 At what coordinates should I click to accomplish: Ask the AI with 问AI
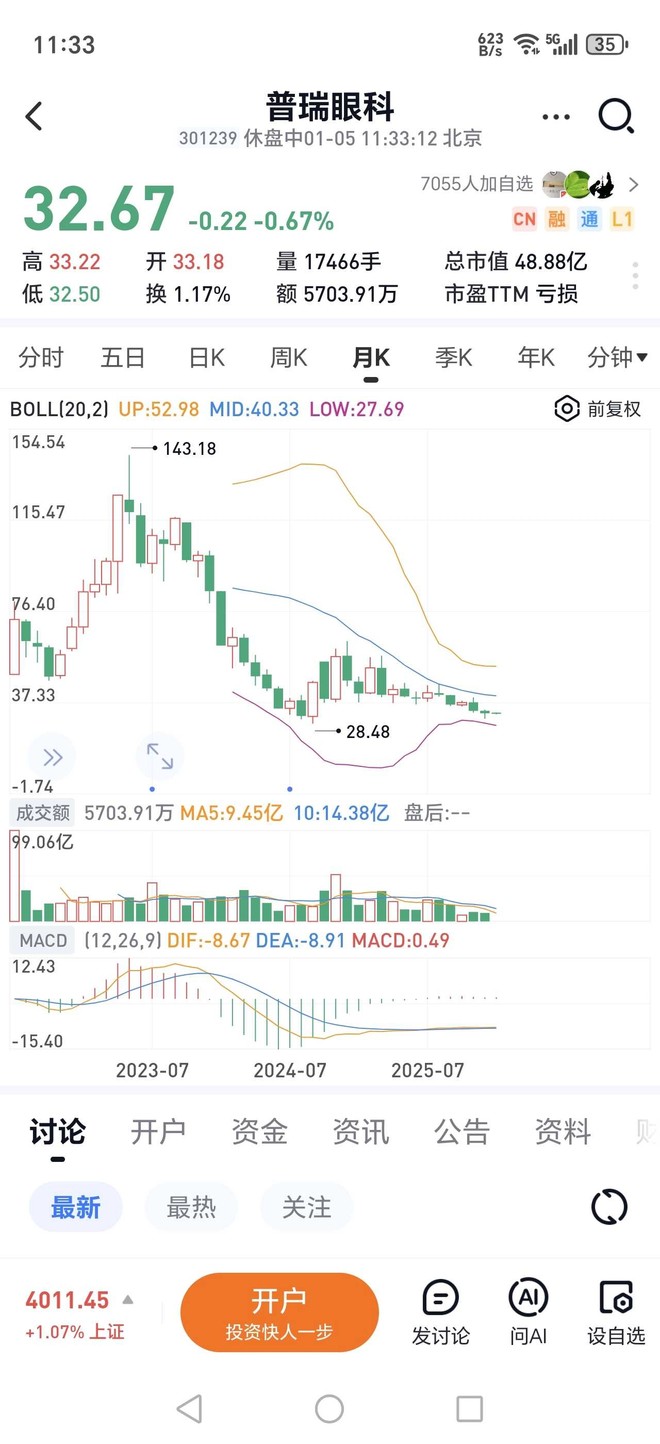[x=528, y=1312]
